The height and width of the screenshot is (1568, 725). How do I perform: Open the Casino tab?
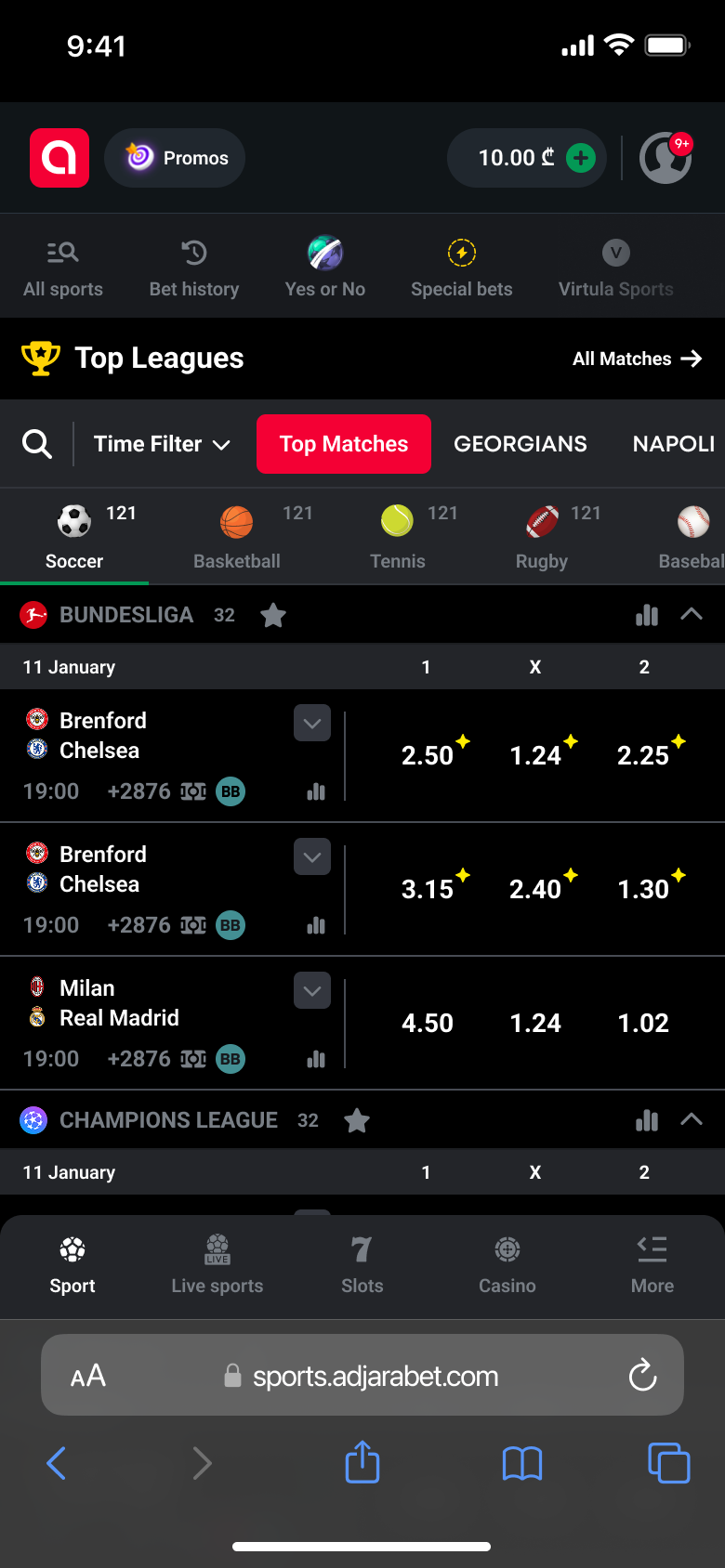(507, 1263)
